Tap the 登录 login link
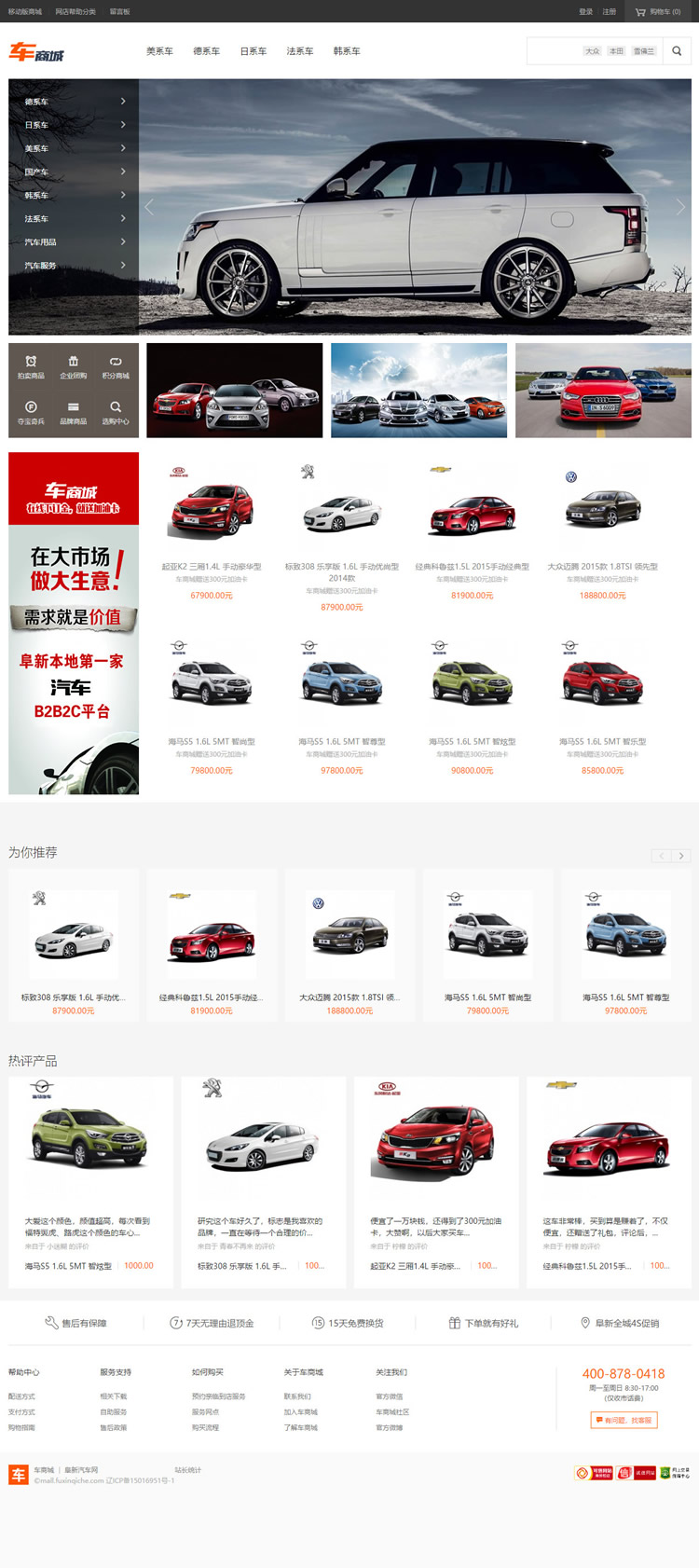This screenshot has width=699, height=1568. point(585,12)
